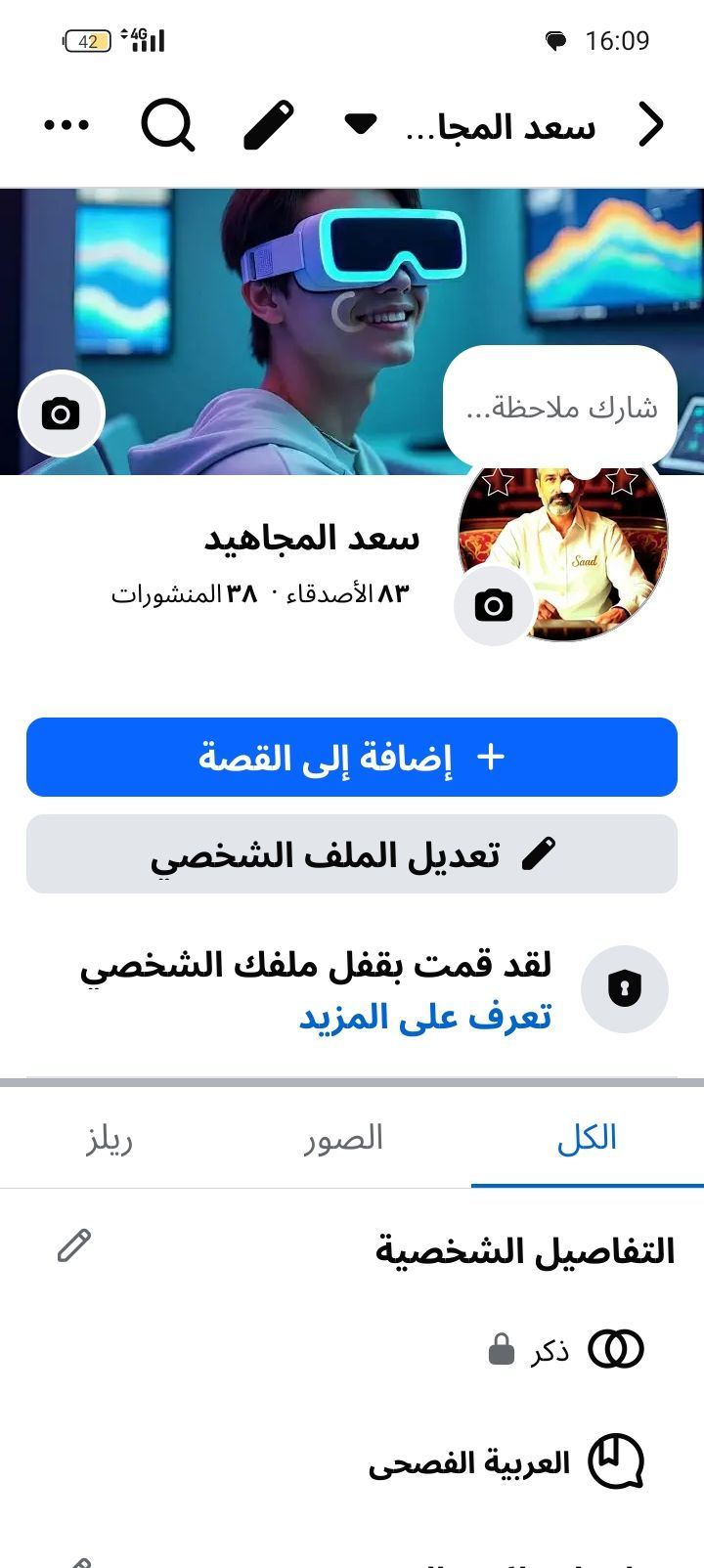Image resolution: width=704 pixels, height=1568 pixels.
Task: Tap the 'شارك ملاحظة' note bubble
Action: tap(560, 408)
